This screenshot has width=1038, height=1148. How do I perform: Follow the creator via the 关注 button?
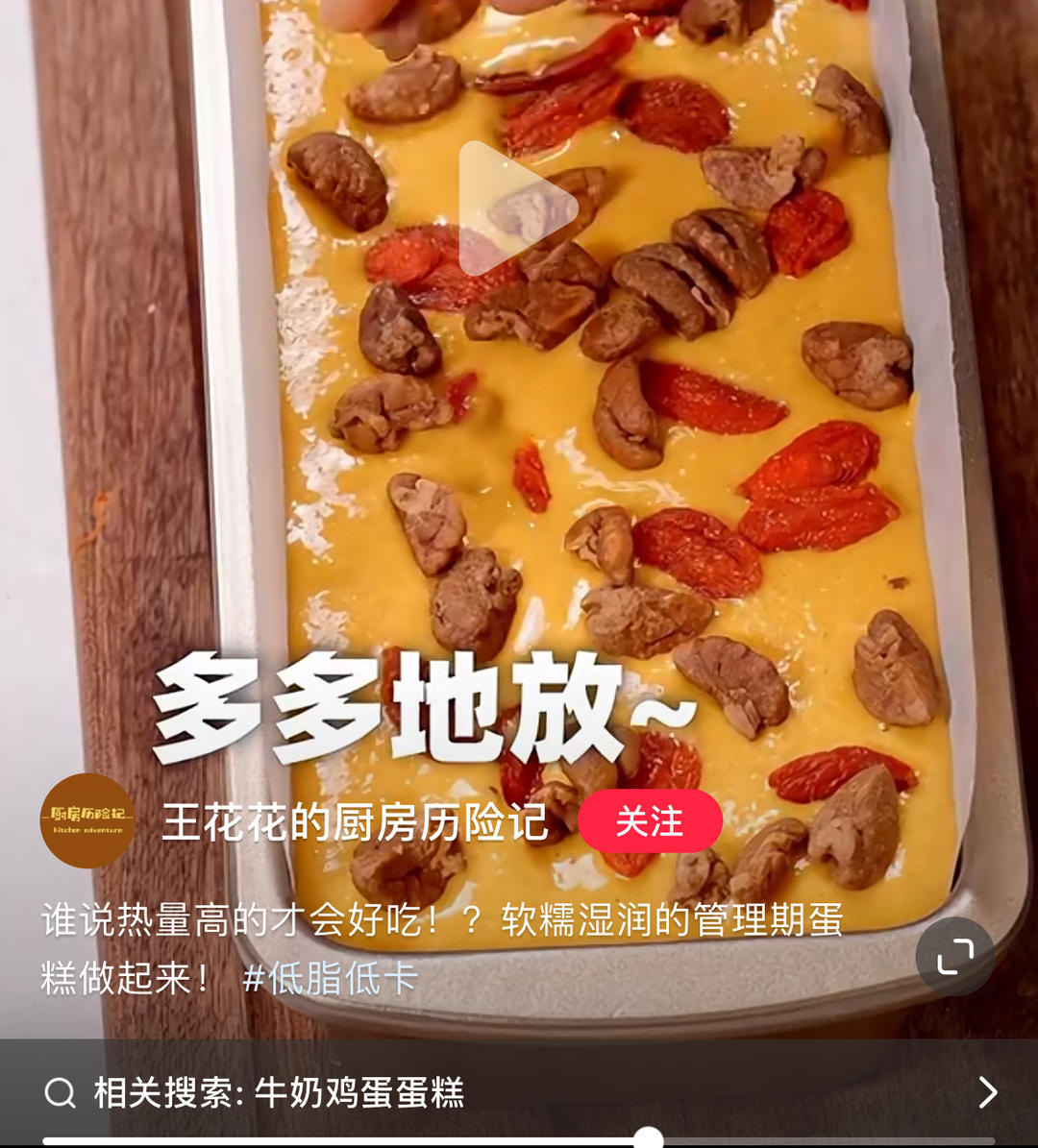[x=651, y=821]
